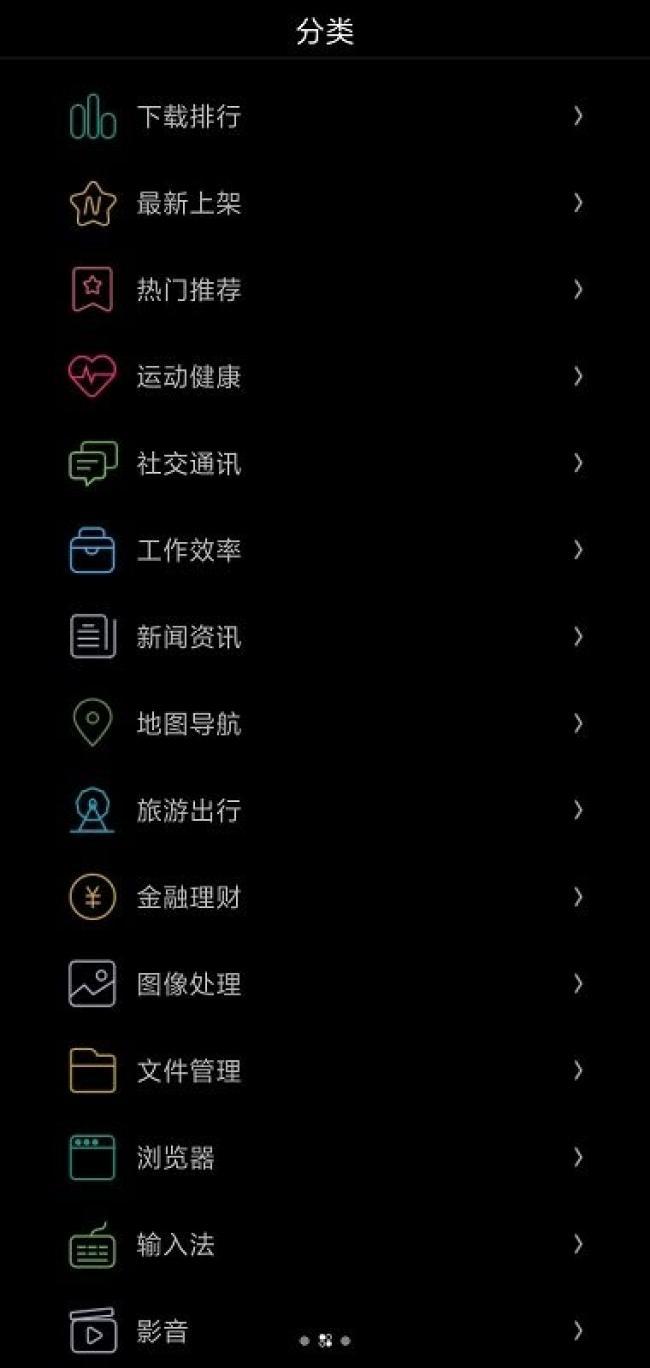Select 热门推荐 from the list
The width and height of the screenshot is (650, 1368).
pos(189,290)
